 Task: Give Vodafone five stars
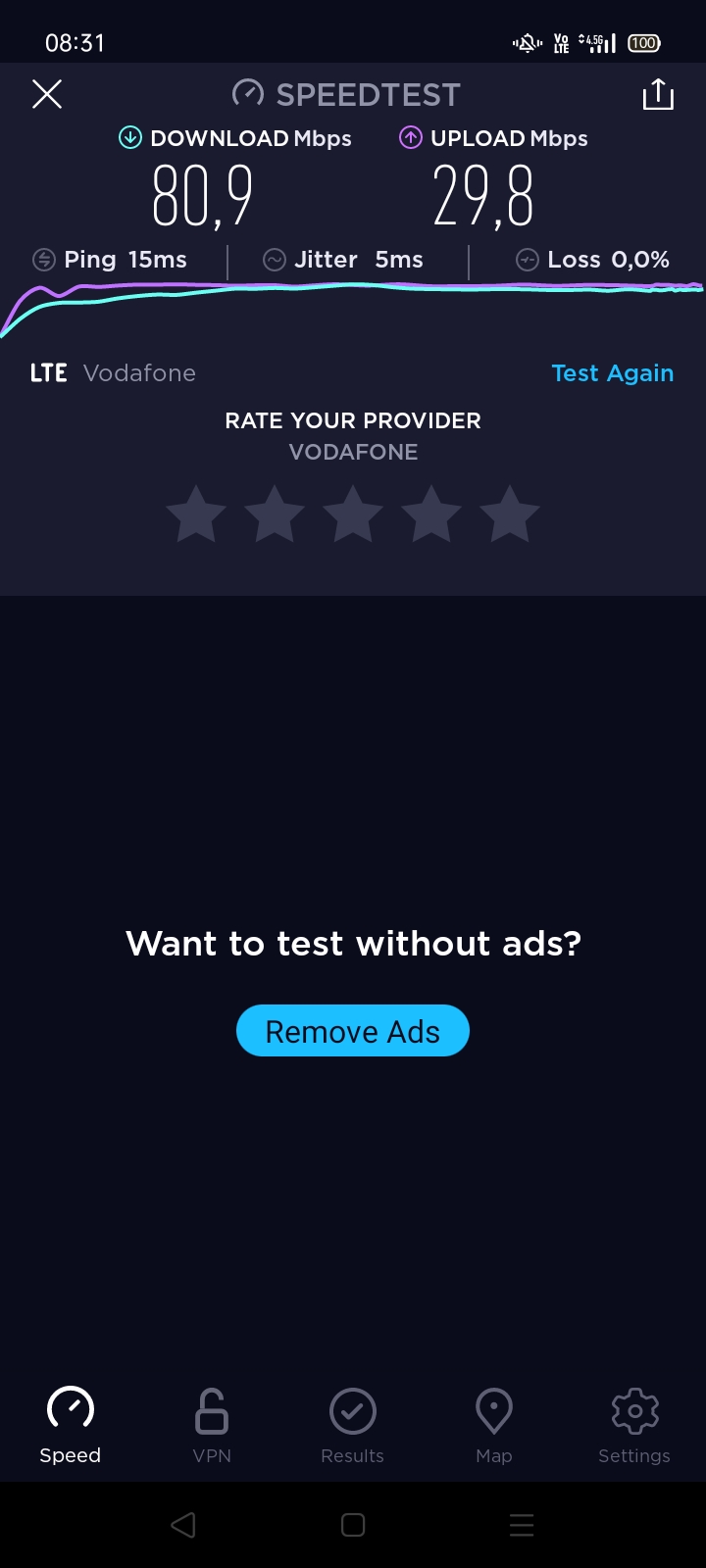(510, 514)
